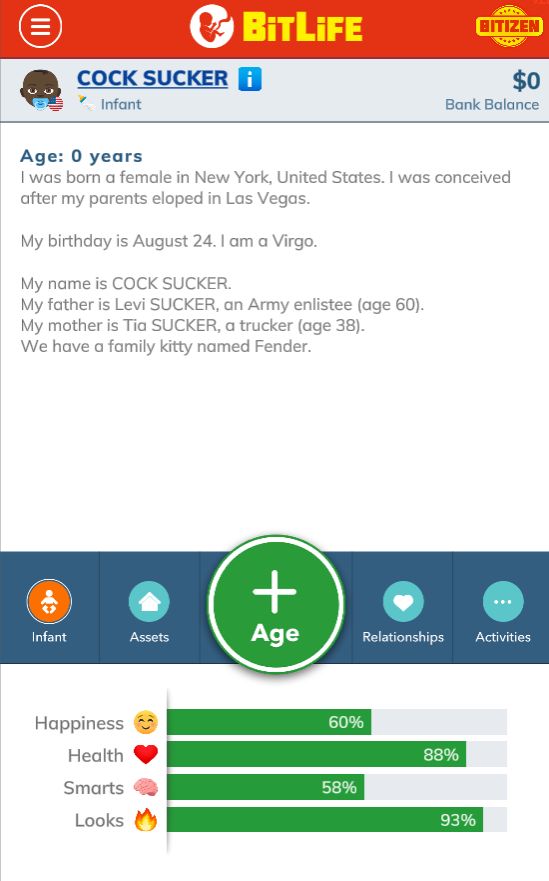Screen dimensions: 549x881
Task: Open the character name profile link
Action: click(x=152, y=78)
